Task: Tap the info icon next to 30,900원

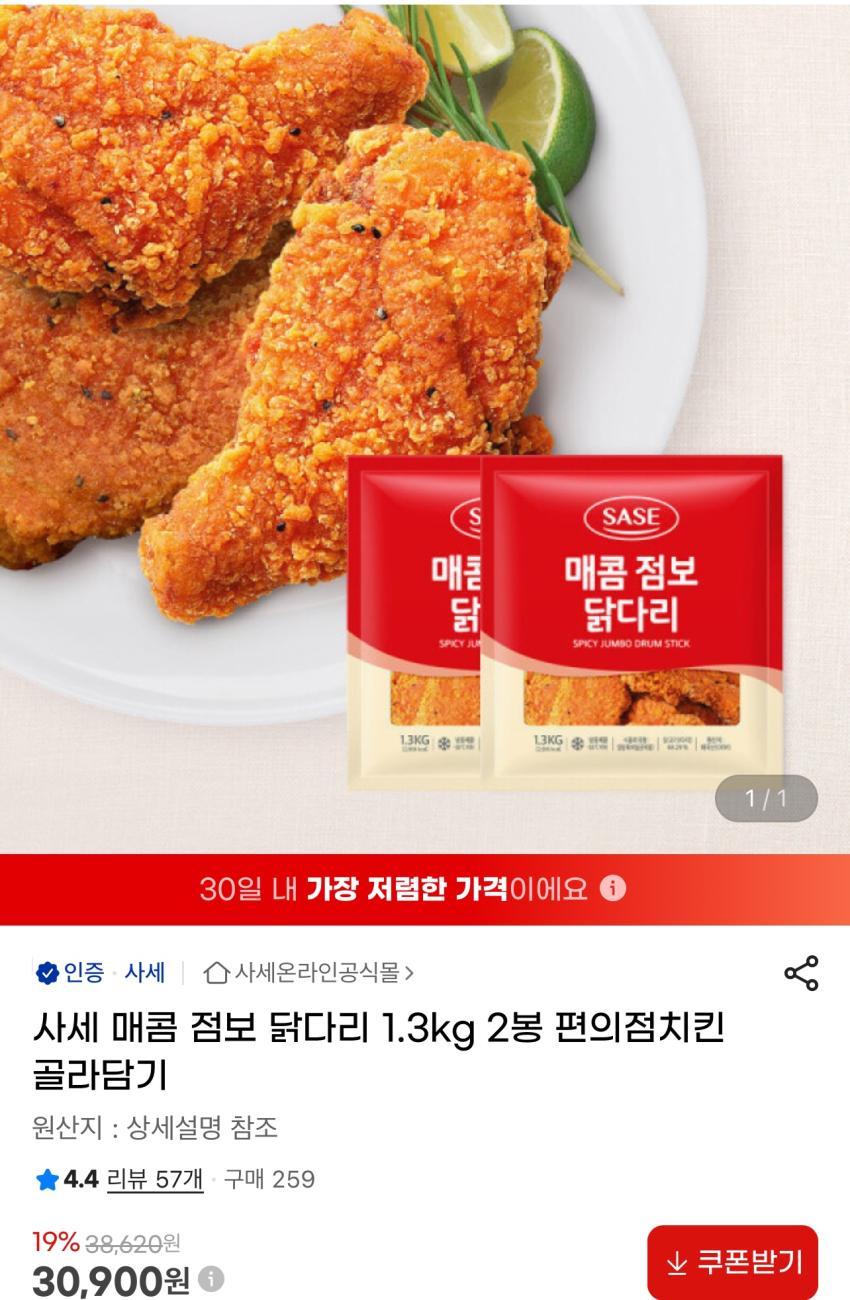Action: 211,1277
